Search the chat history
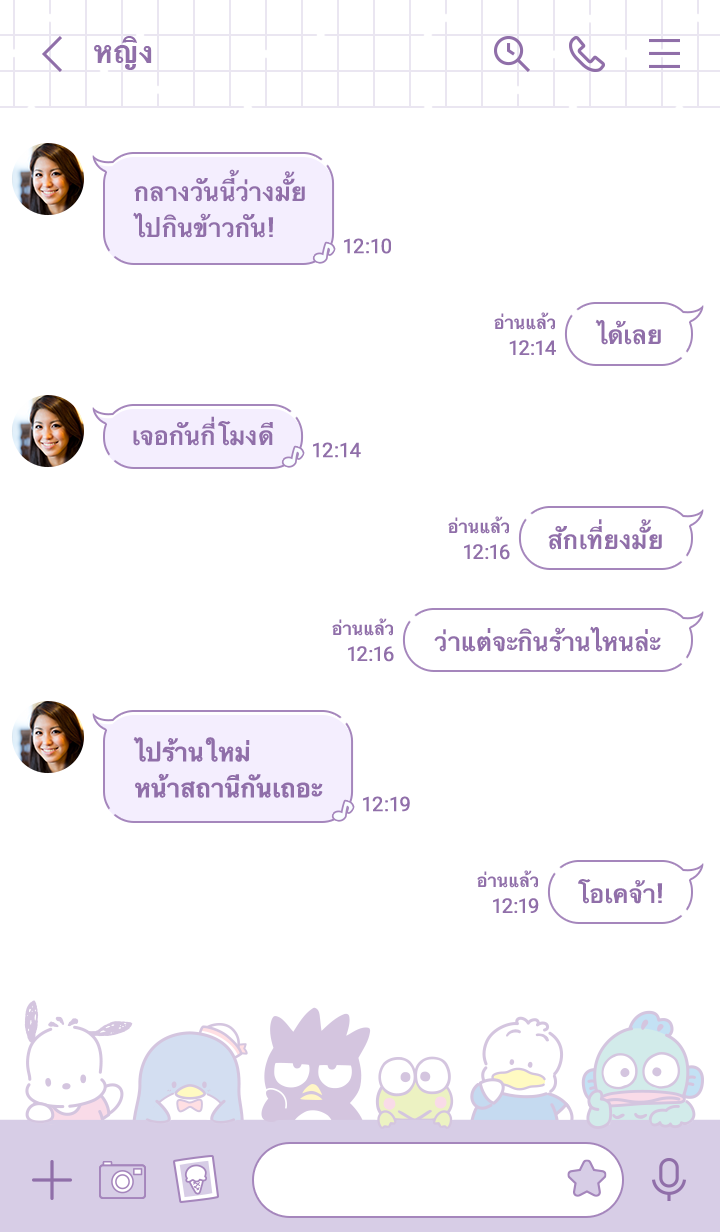The image size is (720, 1232). [511, 54]
